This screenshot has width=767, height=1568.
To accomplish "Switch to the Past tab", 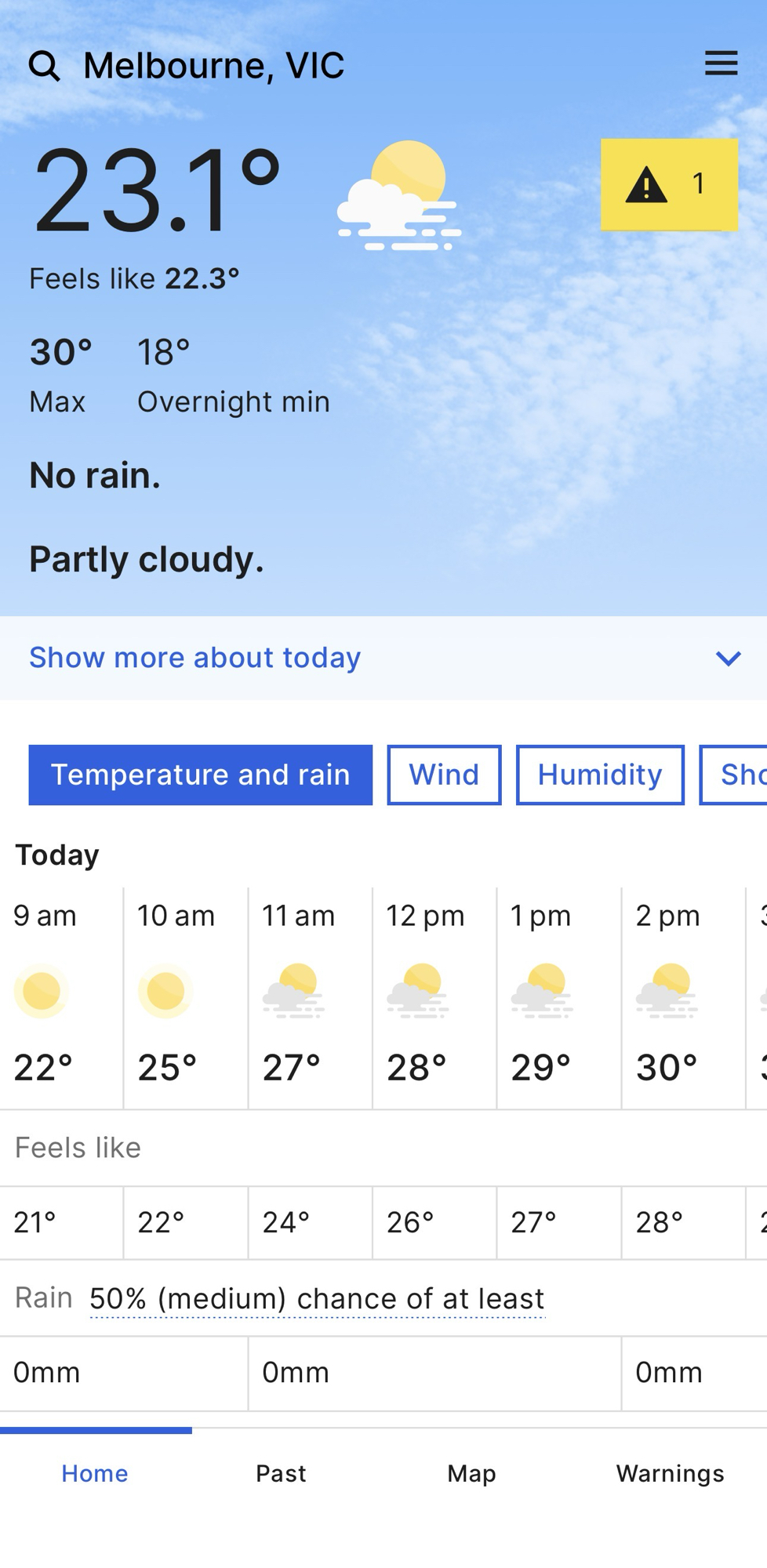I will click(x=281, y=1473).
